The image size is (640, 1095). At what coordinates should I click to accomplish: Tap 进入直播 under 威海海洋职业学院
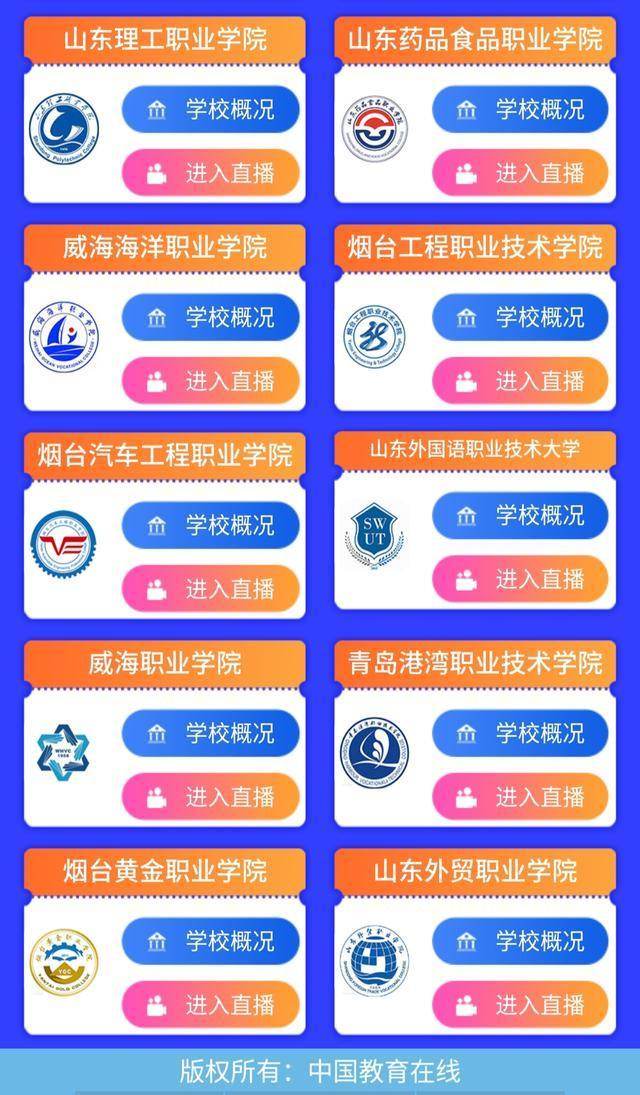(x=211, y=381)
